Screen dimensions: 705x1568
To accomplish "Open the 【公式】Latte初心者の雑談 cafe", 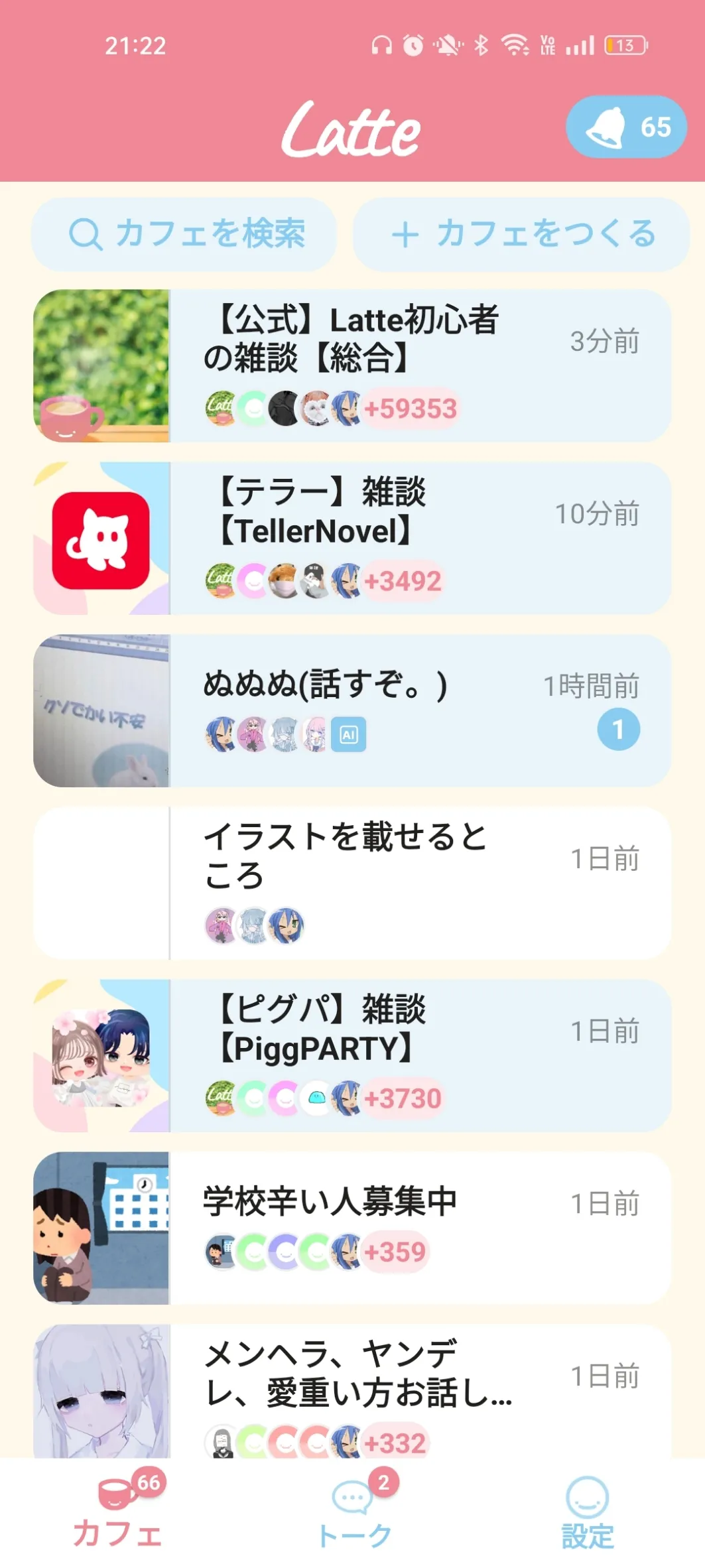I will point(352,365).
